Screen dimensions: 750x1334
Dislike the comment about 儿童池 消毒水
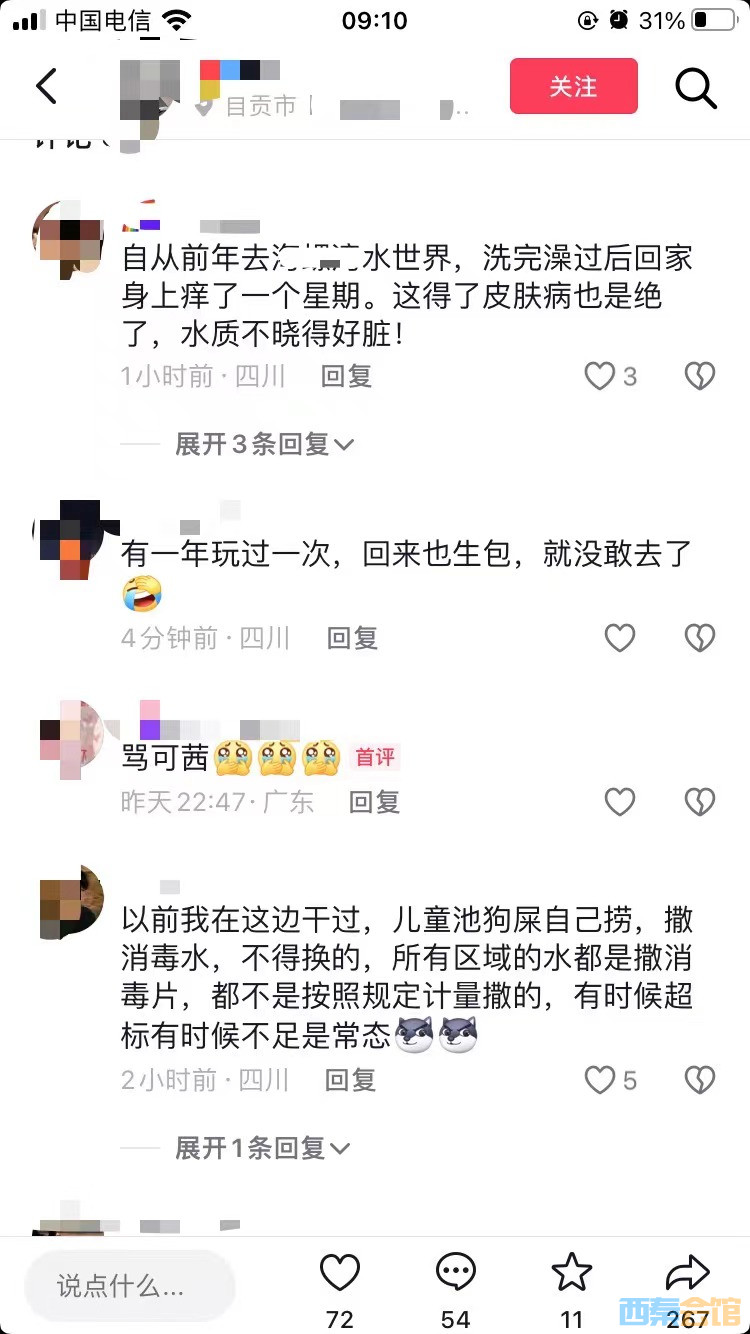tap(699, 1080)
